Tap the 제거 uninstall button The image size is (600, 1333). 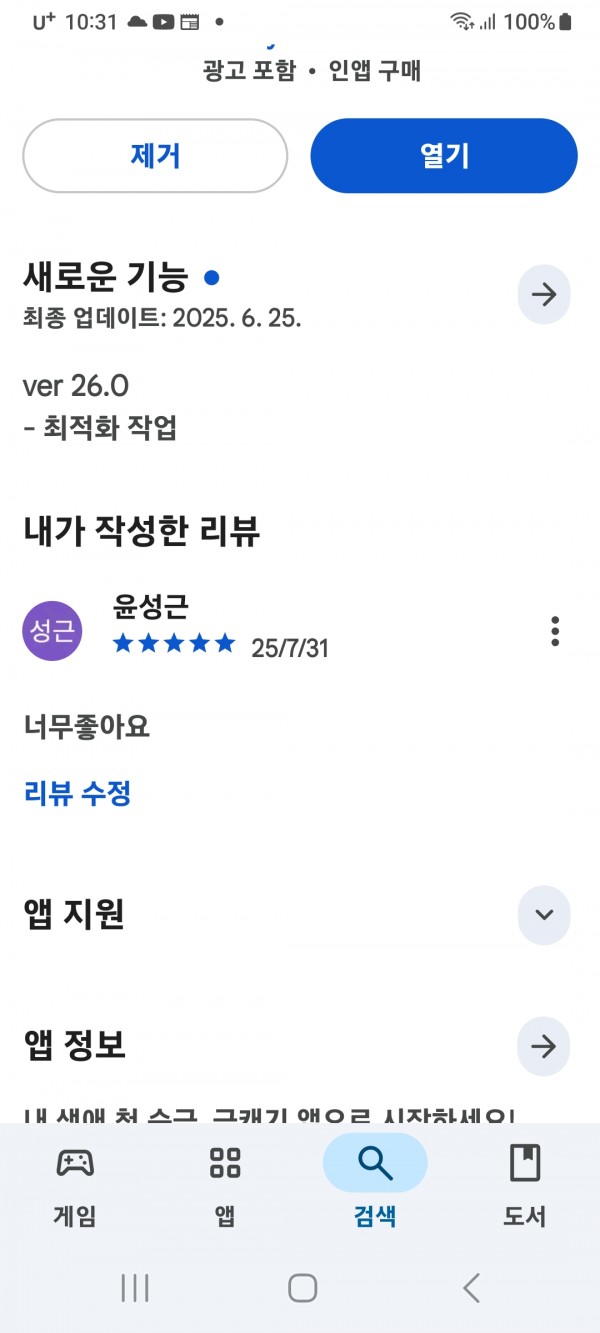point(155,155)
